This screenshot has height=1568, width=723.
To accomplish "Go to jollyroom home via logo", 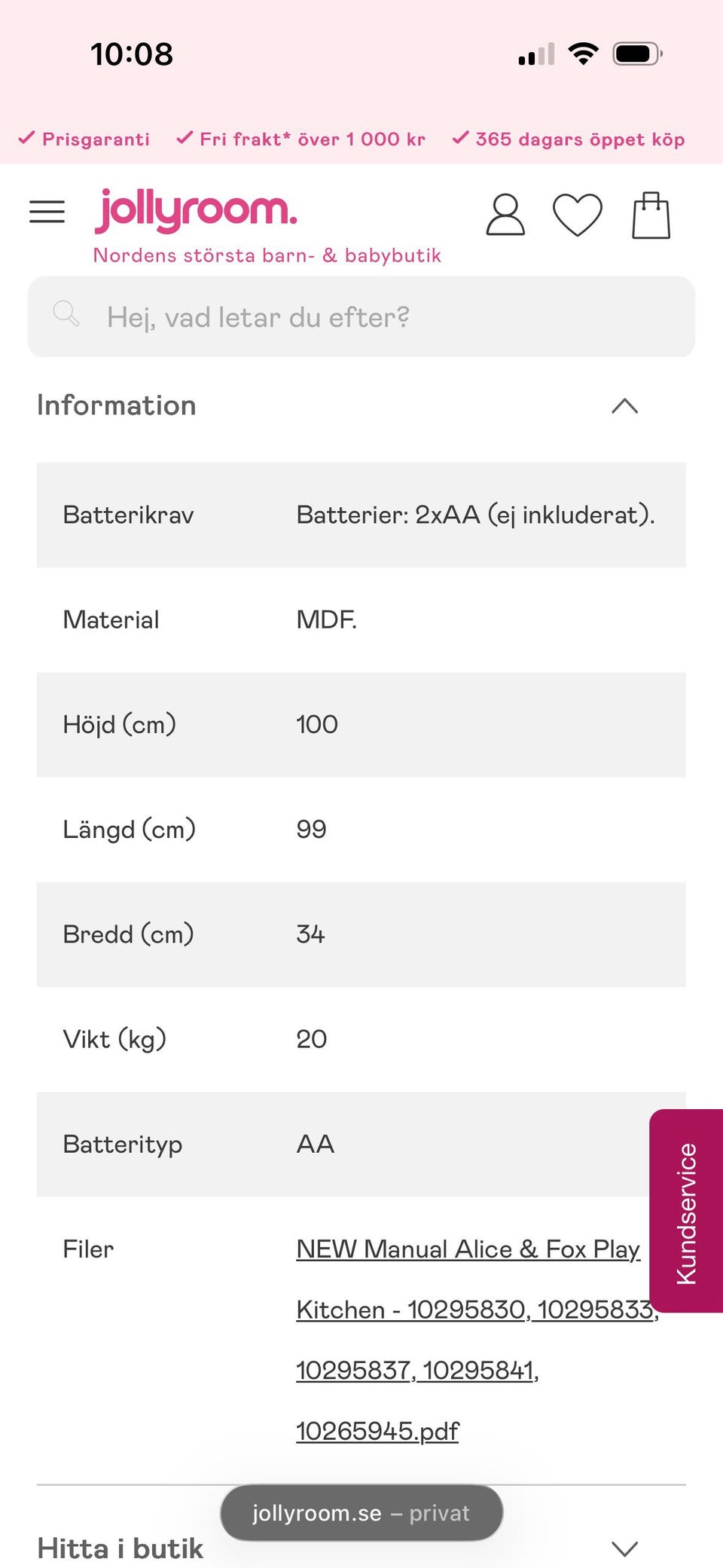I will coord(196,211).
